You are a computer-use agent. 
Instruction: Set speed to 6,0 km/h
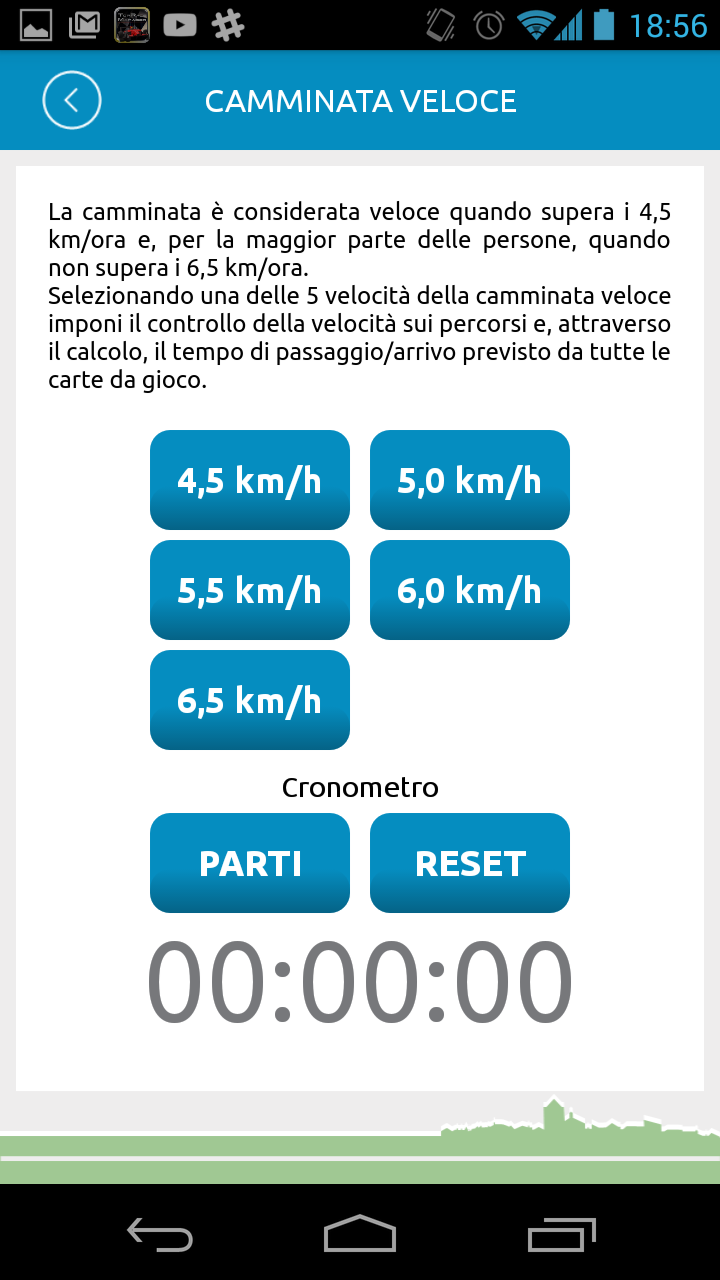[x=470, y=590]
